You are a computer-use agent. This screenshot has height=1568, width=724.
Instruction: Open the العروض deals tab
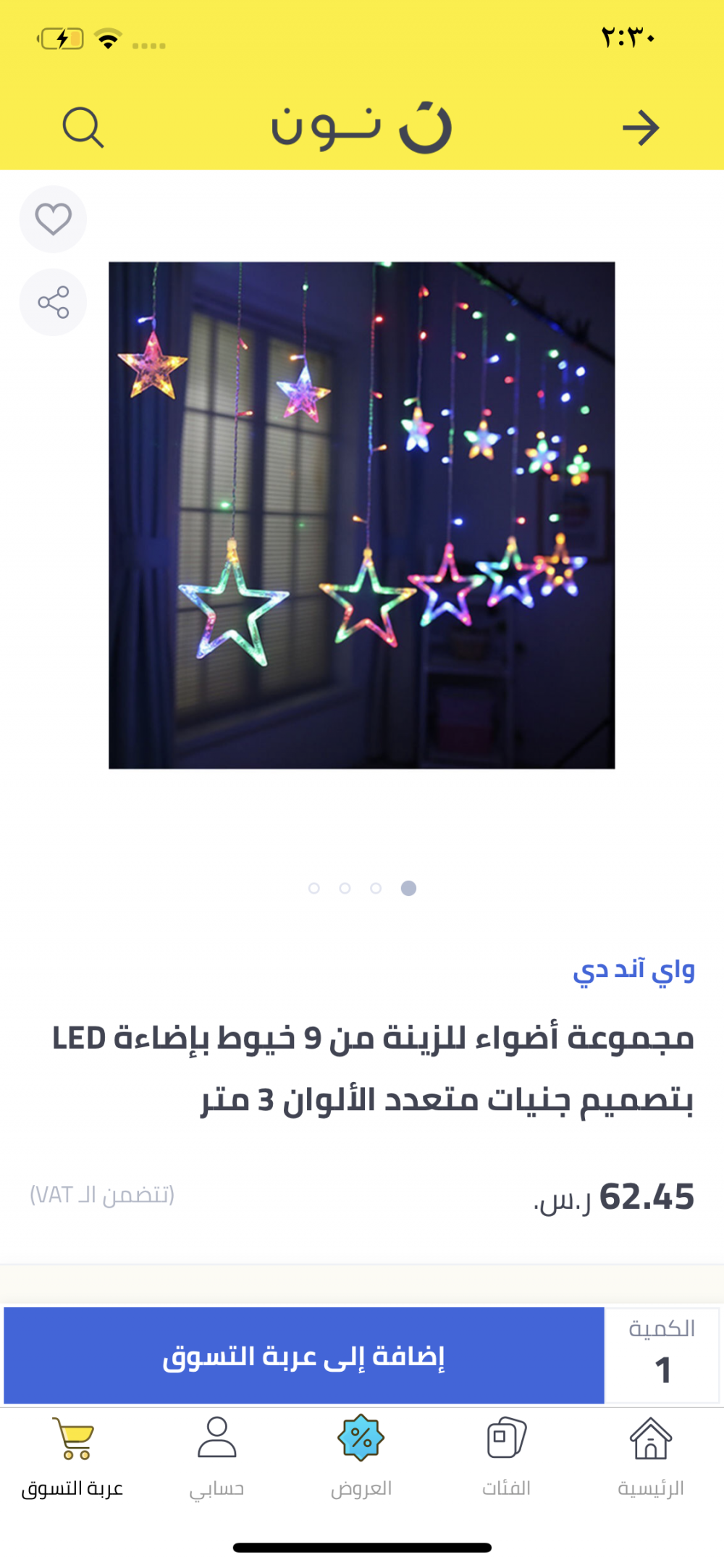[361, 1456]
